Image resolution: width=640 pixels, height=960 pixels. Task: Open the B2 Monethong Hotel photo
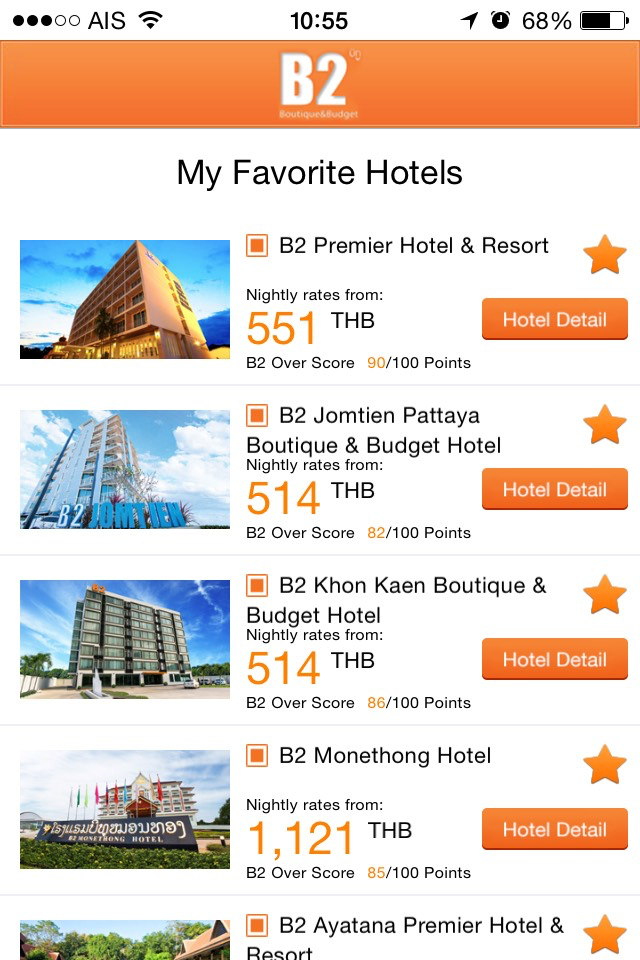click(x=125, y=809)
